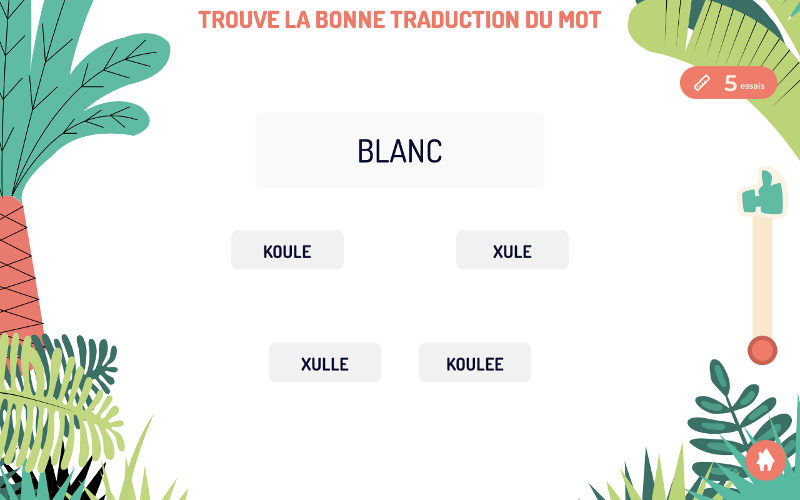This screenshot has width=800, height=500.
Task: Select XULE as the translation
Action: point(512,250)
